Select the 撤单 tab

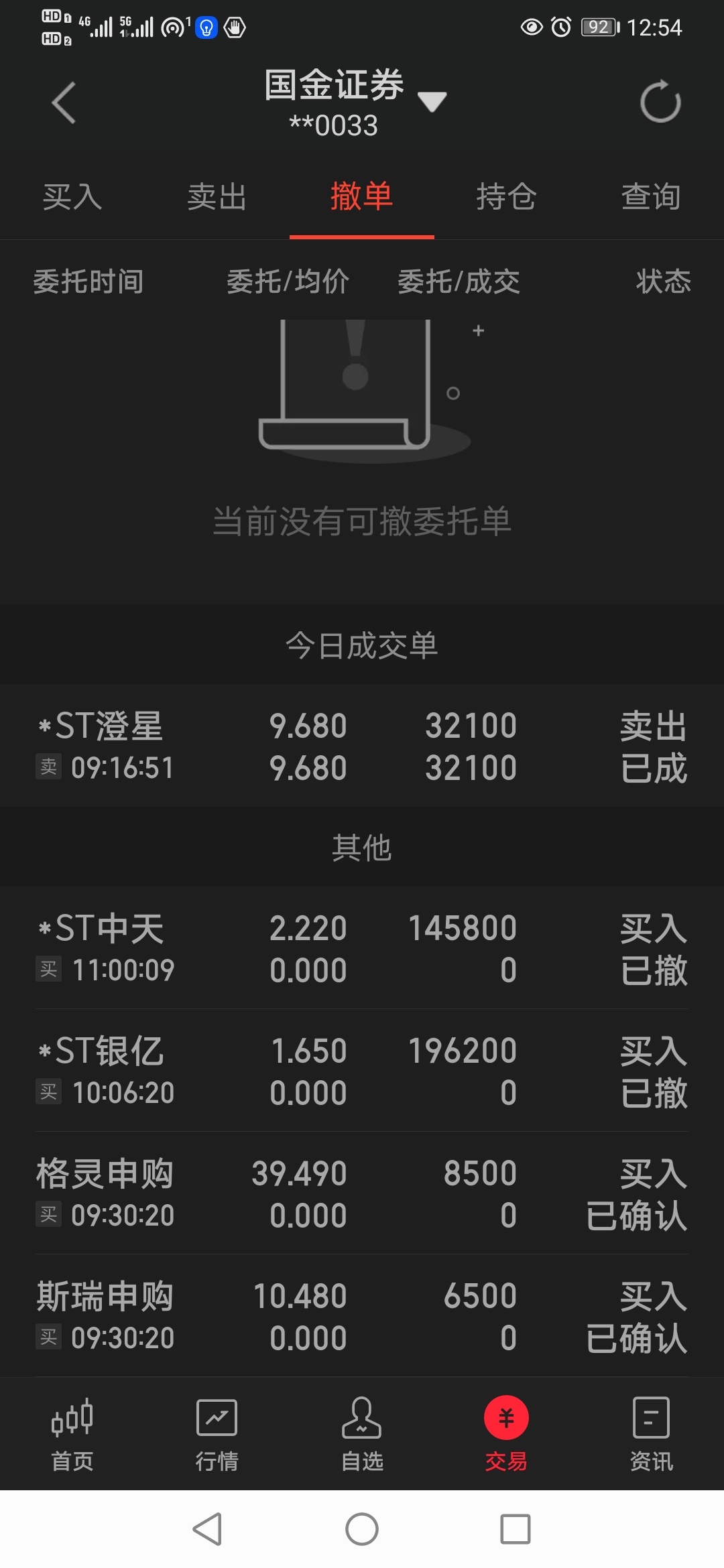[361, 197]
